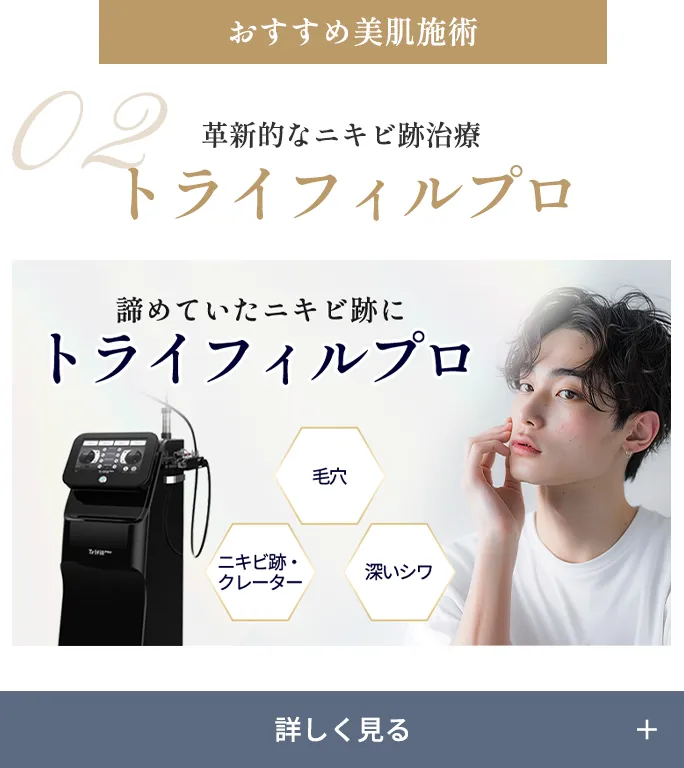
Task: Tap the 詳しく見る button
Action: coord(342,729)
